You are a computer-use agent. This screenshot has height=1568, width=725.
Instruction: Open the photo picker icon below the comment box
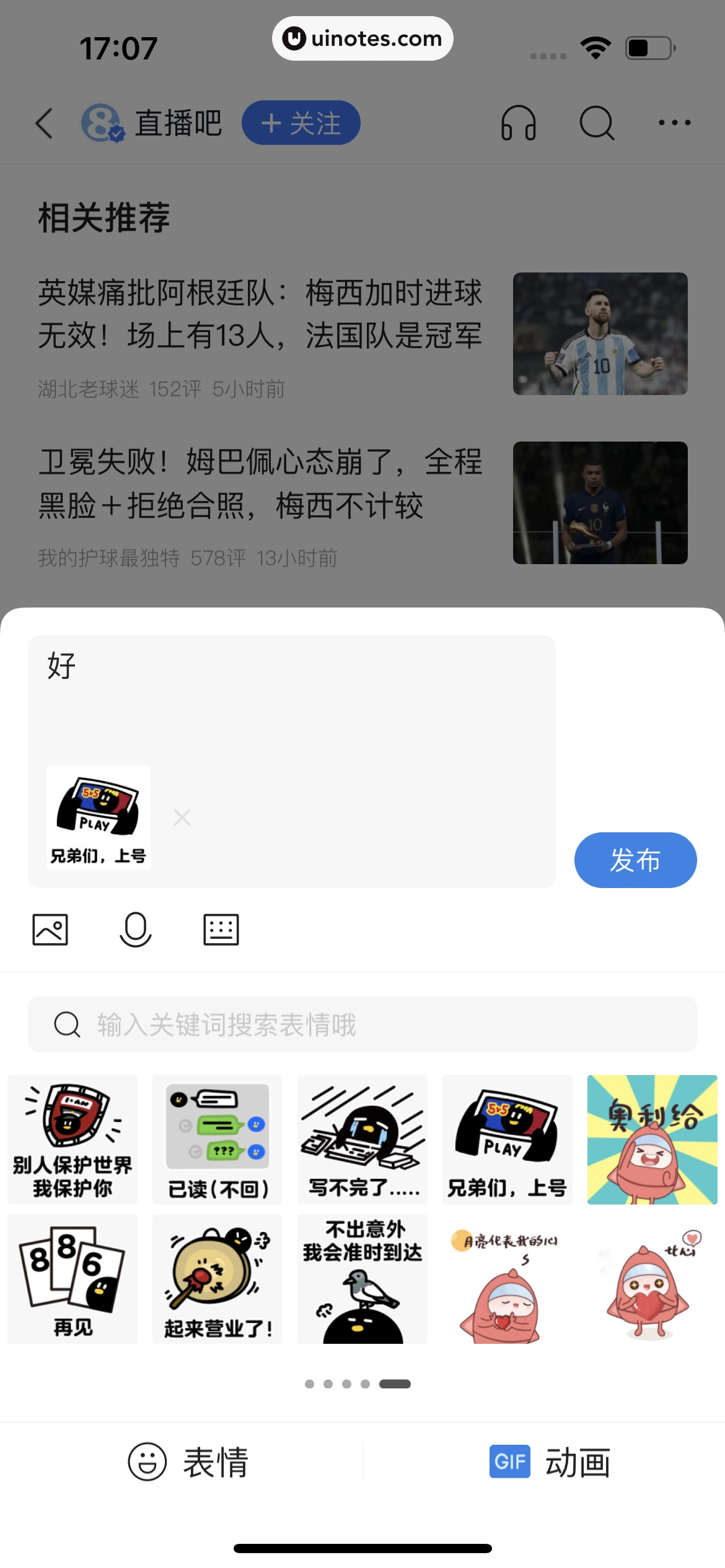(50, 928)
